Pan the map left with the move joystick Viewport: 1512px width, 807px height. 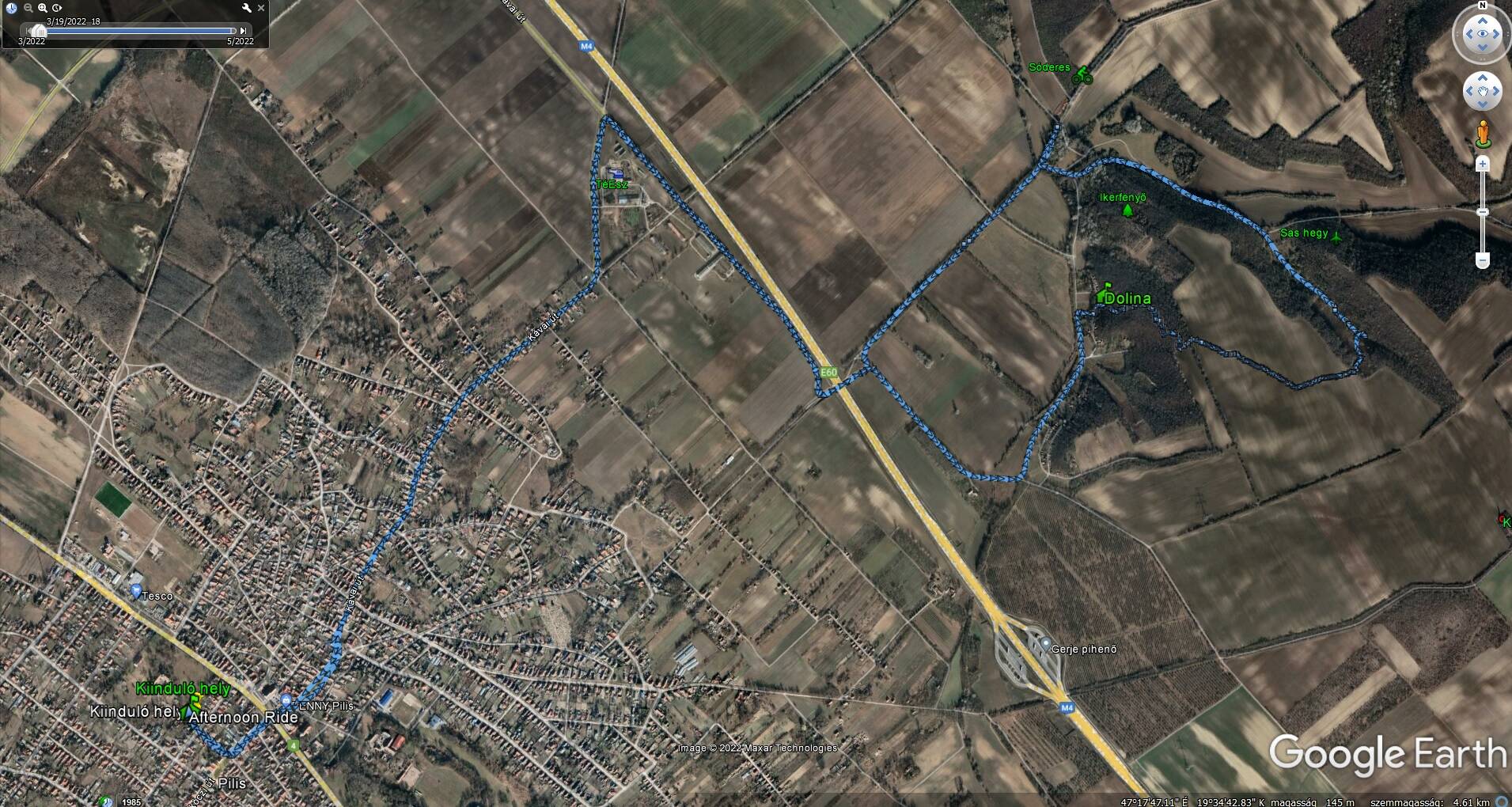pos(1469,92)
